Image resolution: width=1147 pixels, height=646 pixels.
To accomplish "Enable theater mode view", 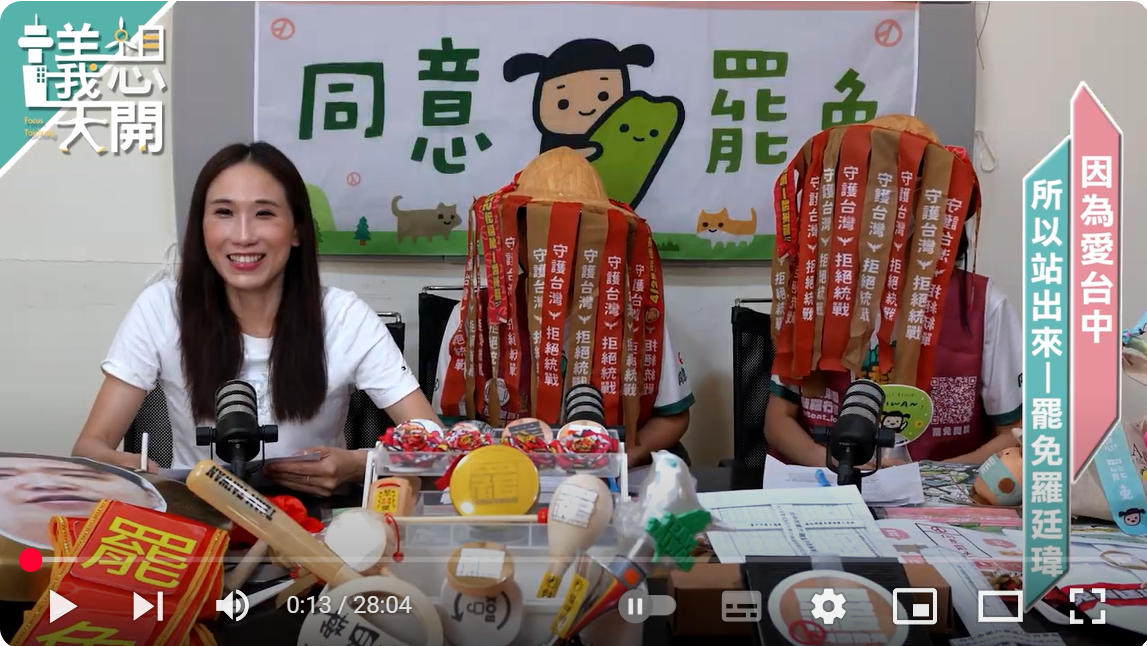I will click(x=1000, y=606).
